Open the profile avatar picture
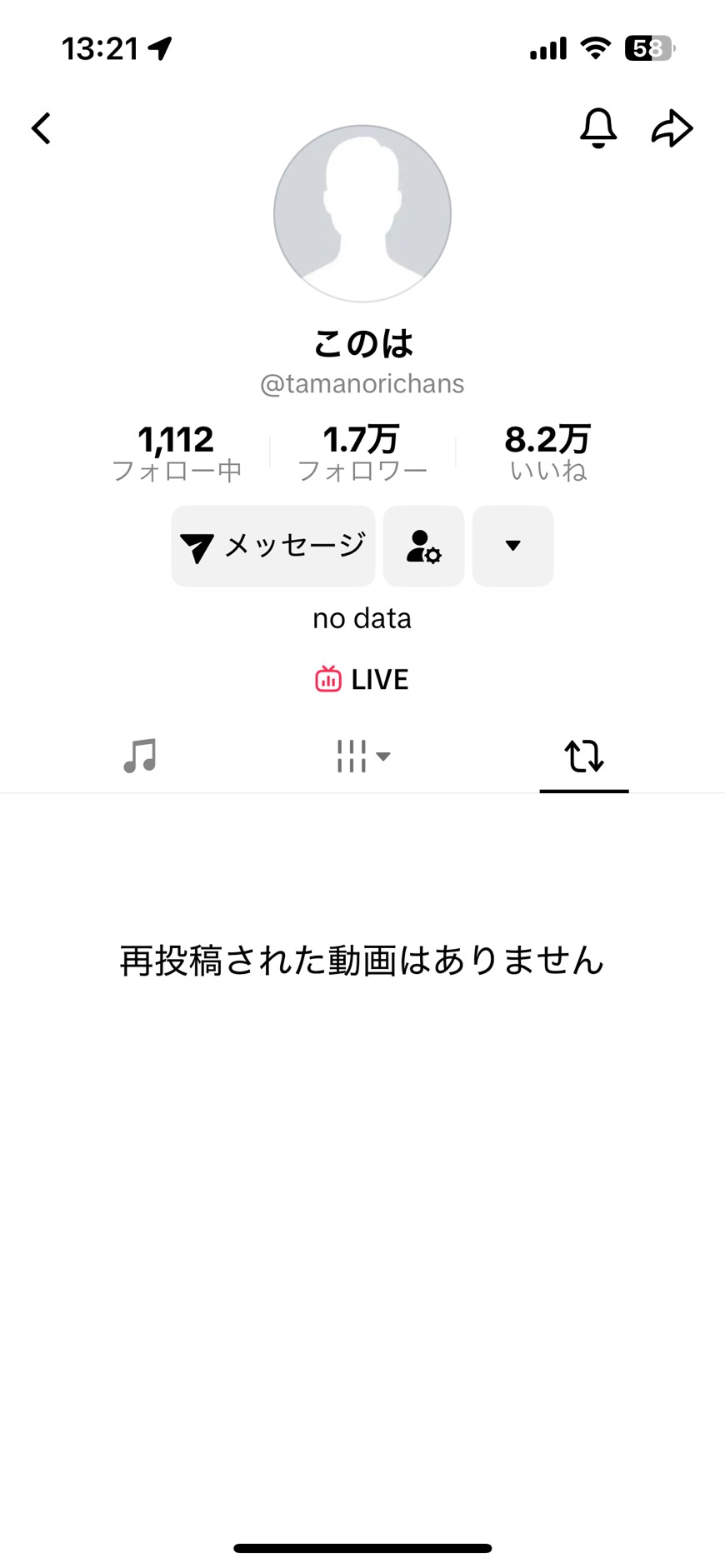 pos(362,214)
